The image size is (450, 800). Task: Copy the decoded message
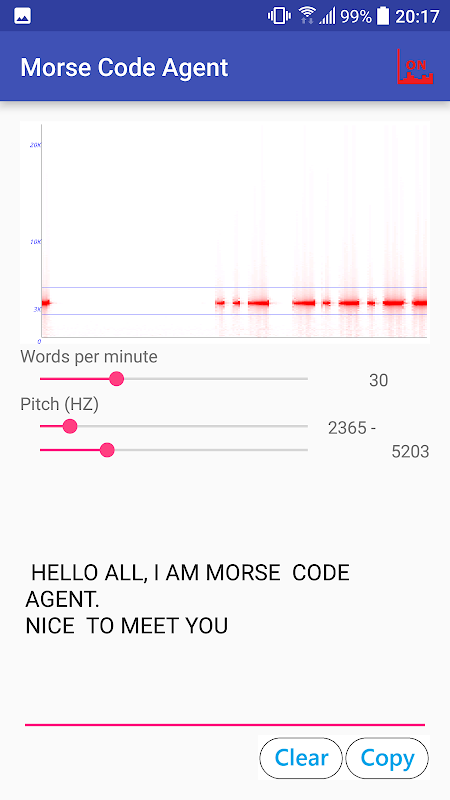pos(387,758)
